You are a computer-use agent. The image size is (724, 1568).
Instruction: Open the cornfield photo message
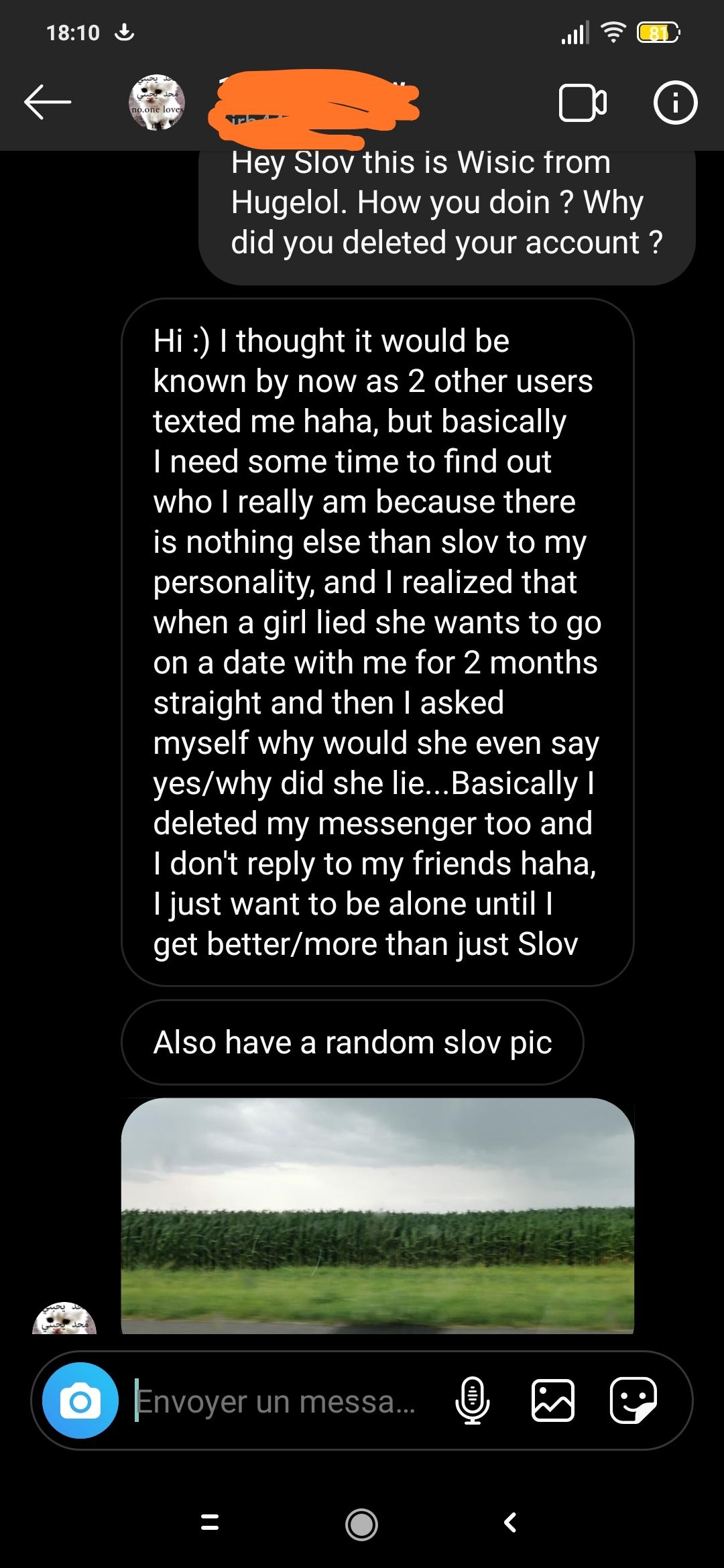(377, 1216)
